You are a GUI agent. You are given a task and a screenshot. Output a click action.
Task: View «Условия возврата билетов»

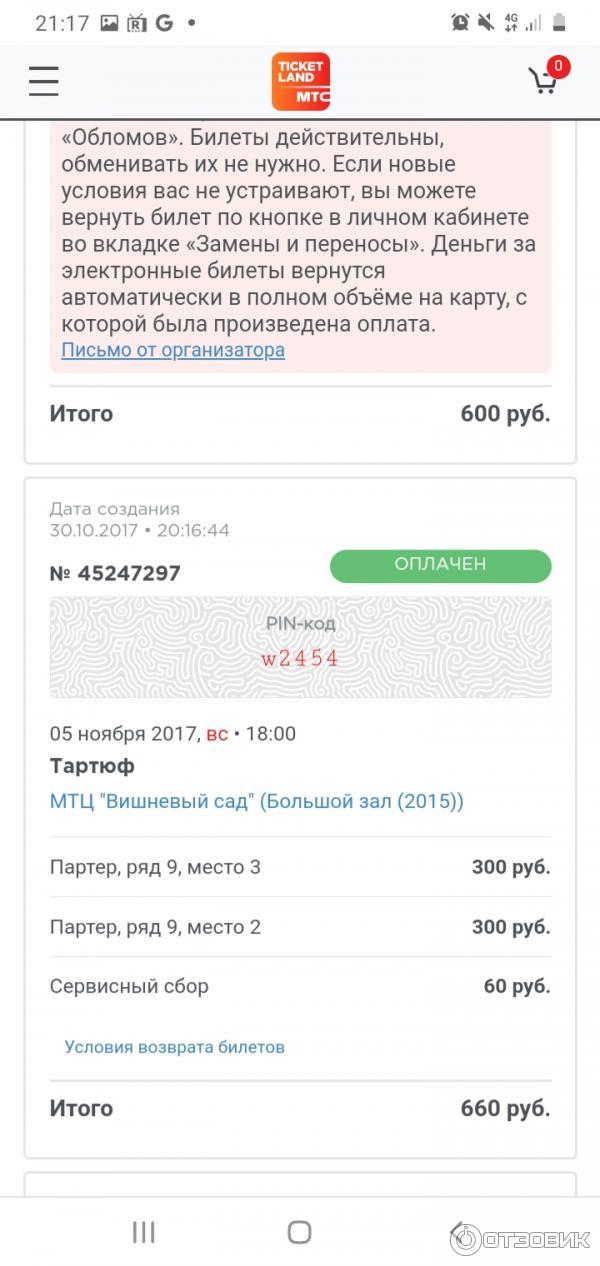point(175,1047)
